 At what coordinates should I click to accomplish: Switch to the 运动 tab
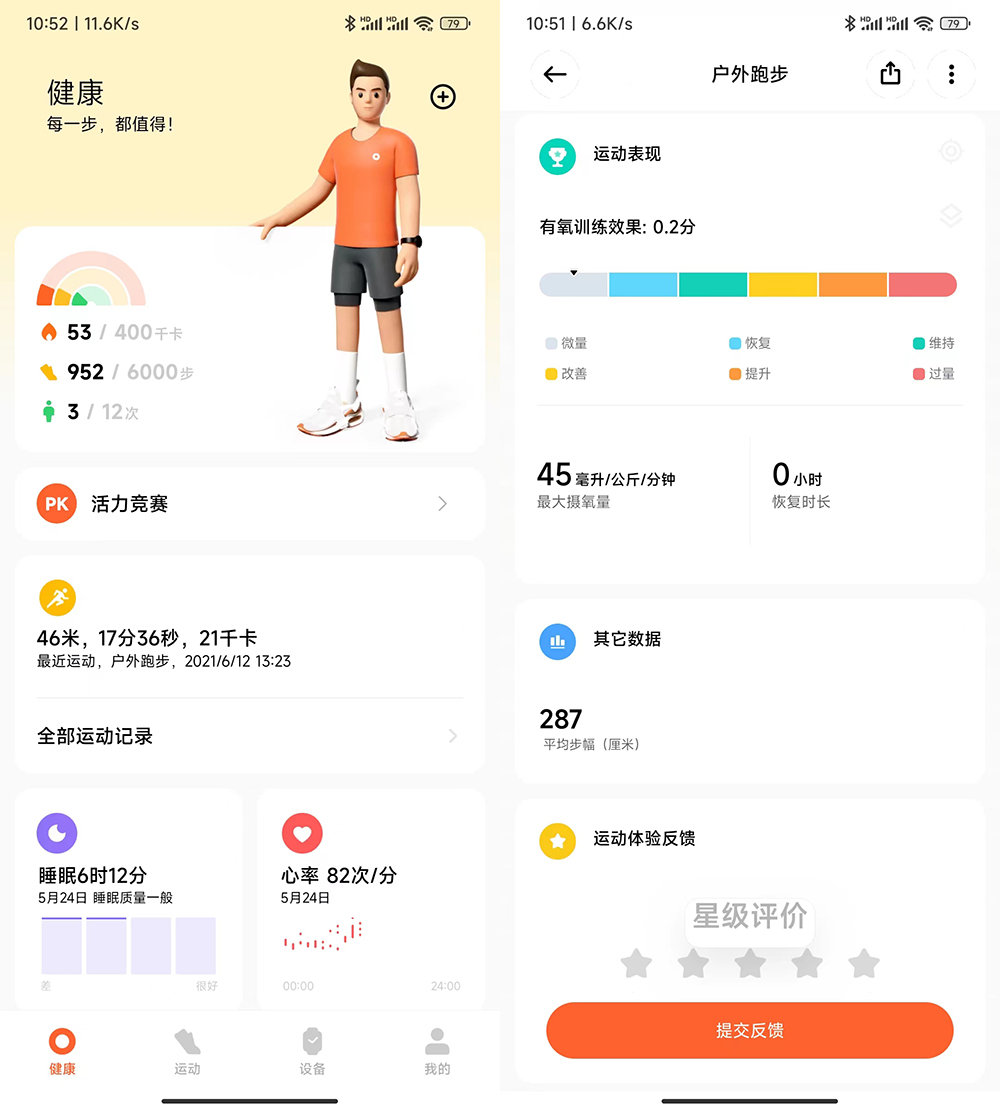[187, 1052]
